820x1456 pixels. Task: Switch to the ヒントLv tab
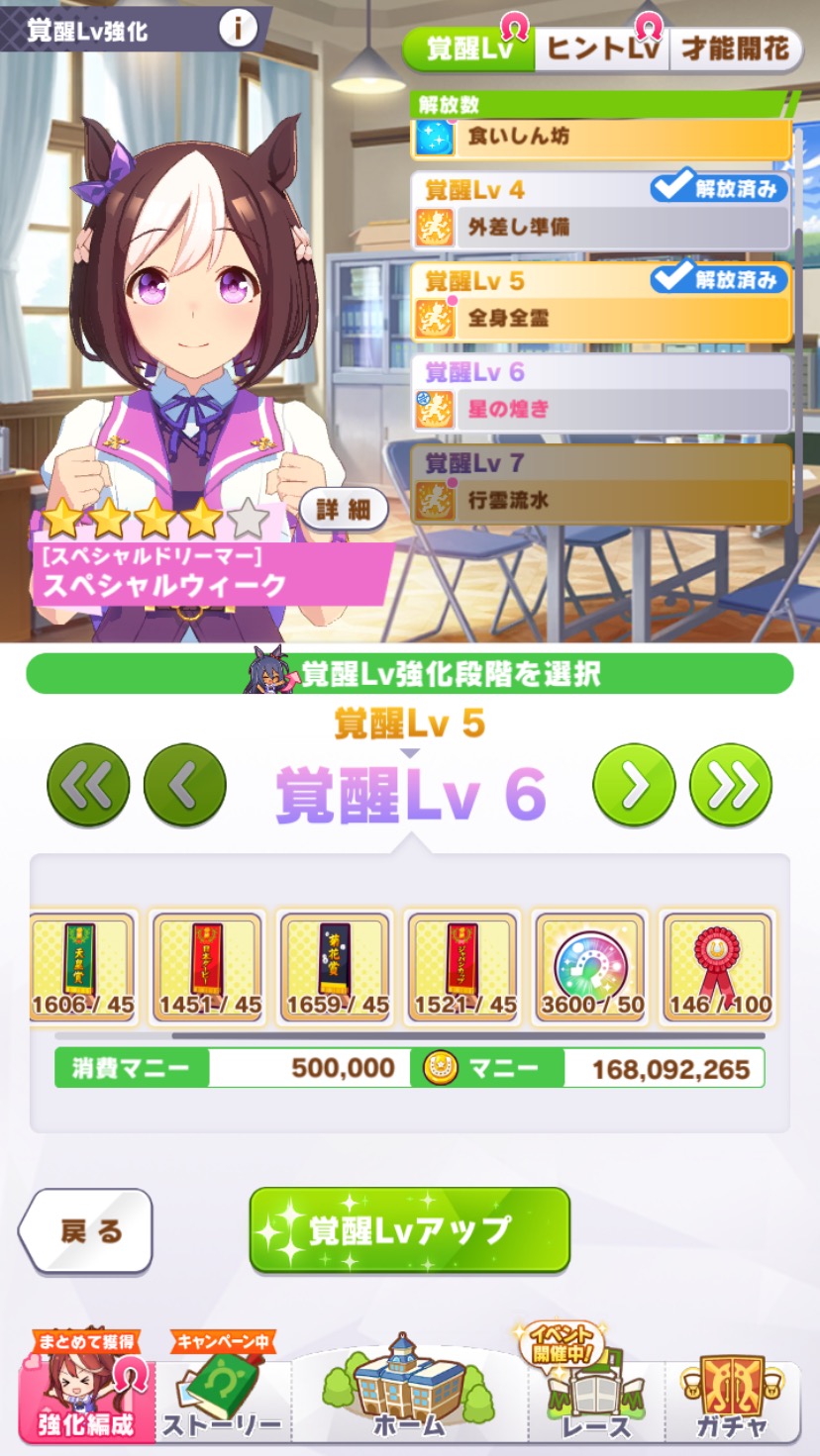tap(602, 48)
